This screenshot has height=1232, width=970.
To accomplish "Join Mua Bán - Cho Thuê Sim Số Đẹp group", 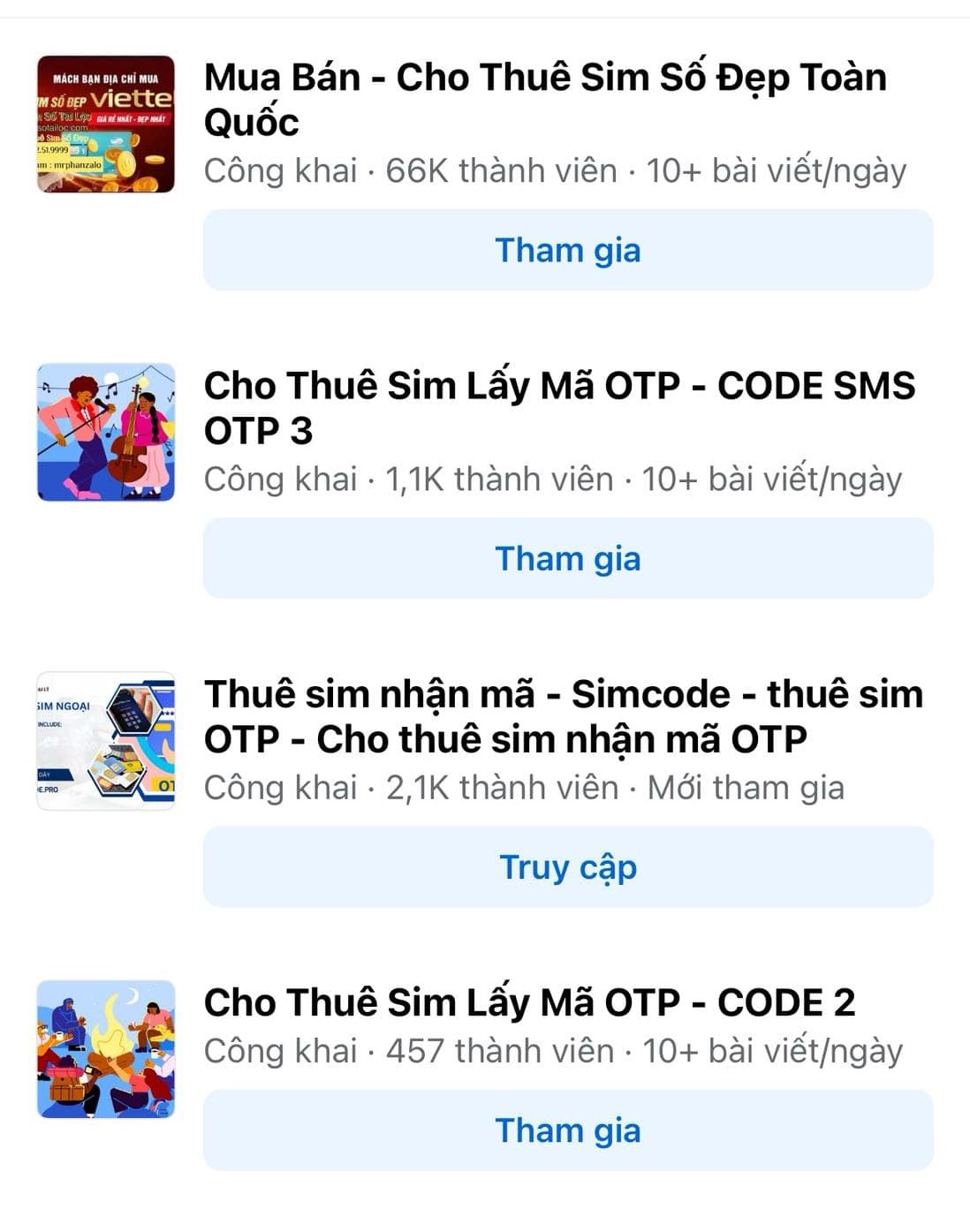I will (567, 250).
